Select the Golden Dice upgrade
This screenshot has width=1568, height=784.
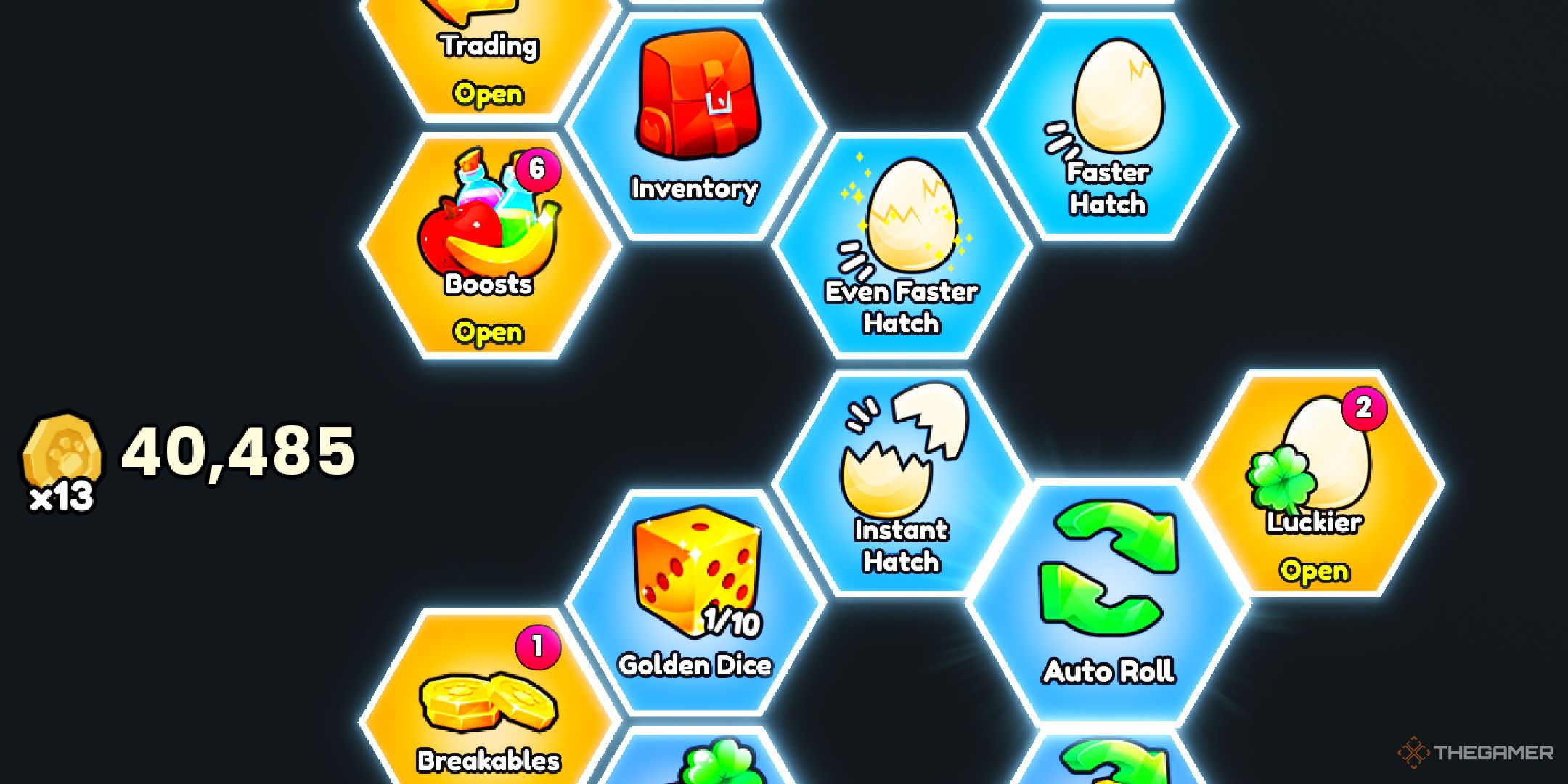point(695,603)
